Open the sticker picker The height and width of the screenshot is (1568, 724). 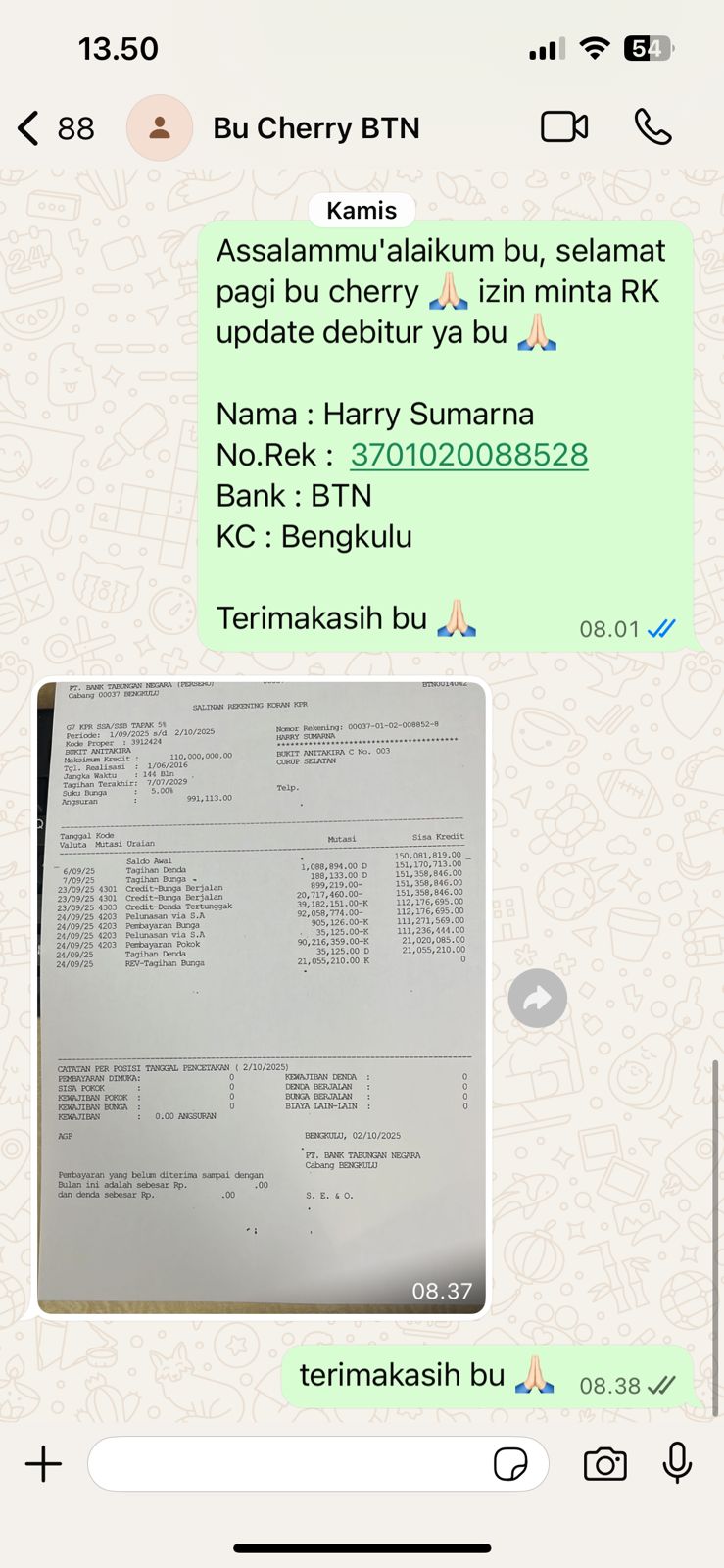(510, 1464)
